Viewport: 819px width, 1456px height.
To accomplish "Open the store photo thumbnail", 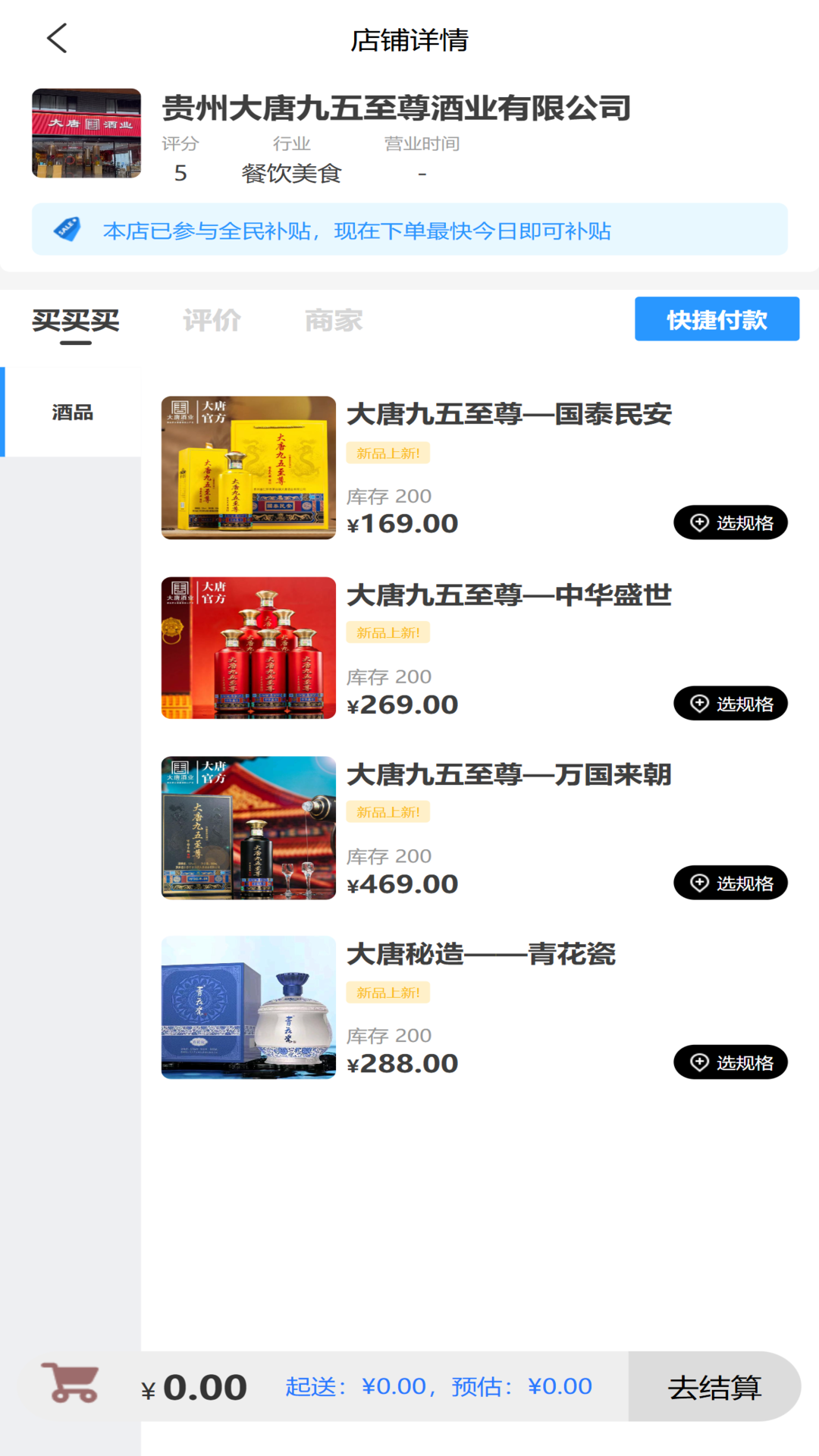I will click(86, 133).
